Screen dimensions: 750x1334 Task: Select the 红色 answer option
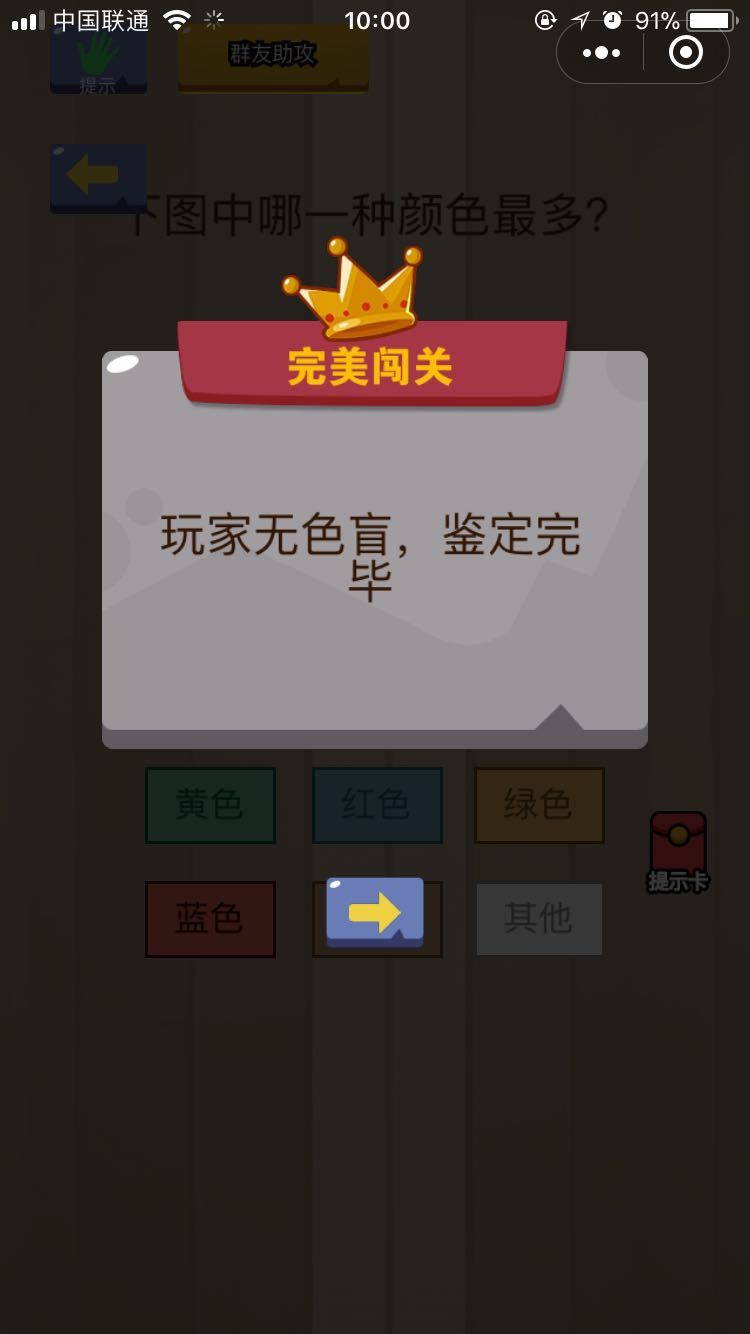[x=377, y=805]
